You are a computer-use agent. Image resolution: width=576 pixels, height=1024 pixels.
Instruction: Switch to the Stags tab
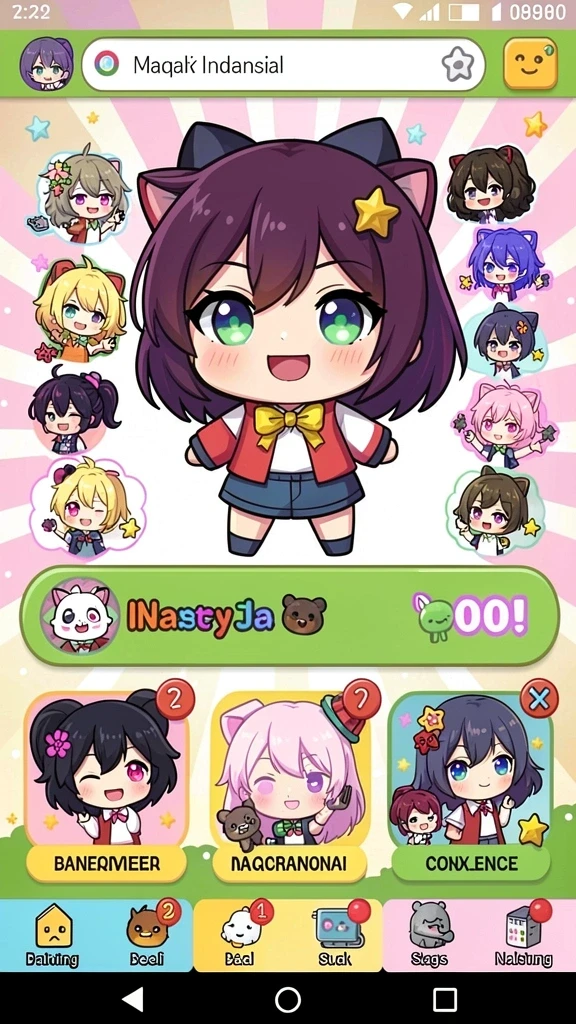click(429, 936)
